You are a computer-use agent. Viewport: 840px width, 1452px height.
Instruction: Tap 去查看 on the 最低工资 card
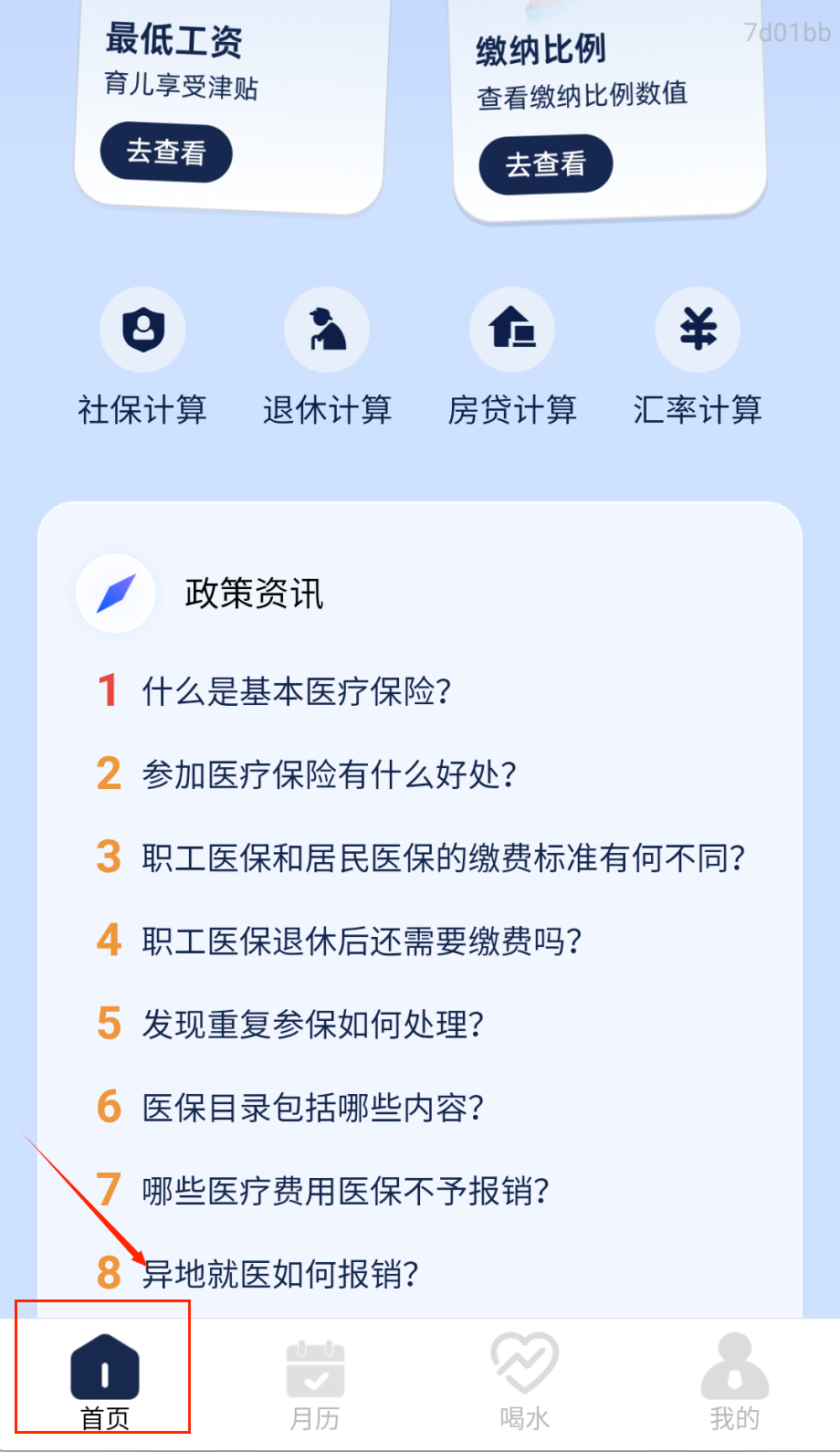coord(166,152)
